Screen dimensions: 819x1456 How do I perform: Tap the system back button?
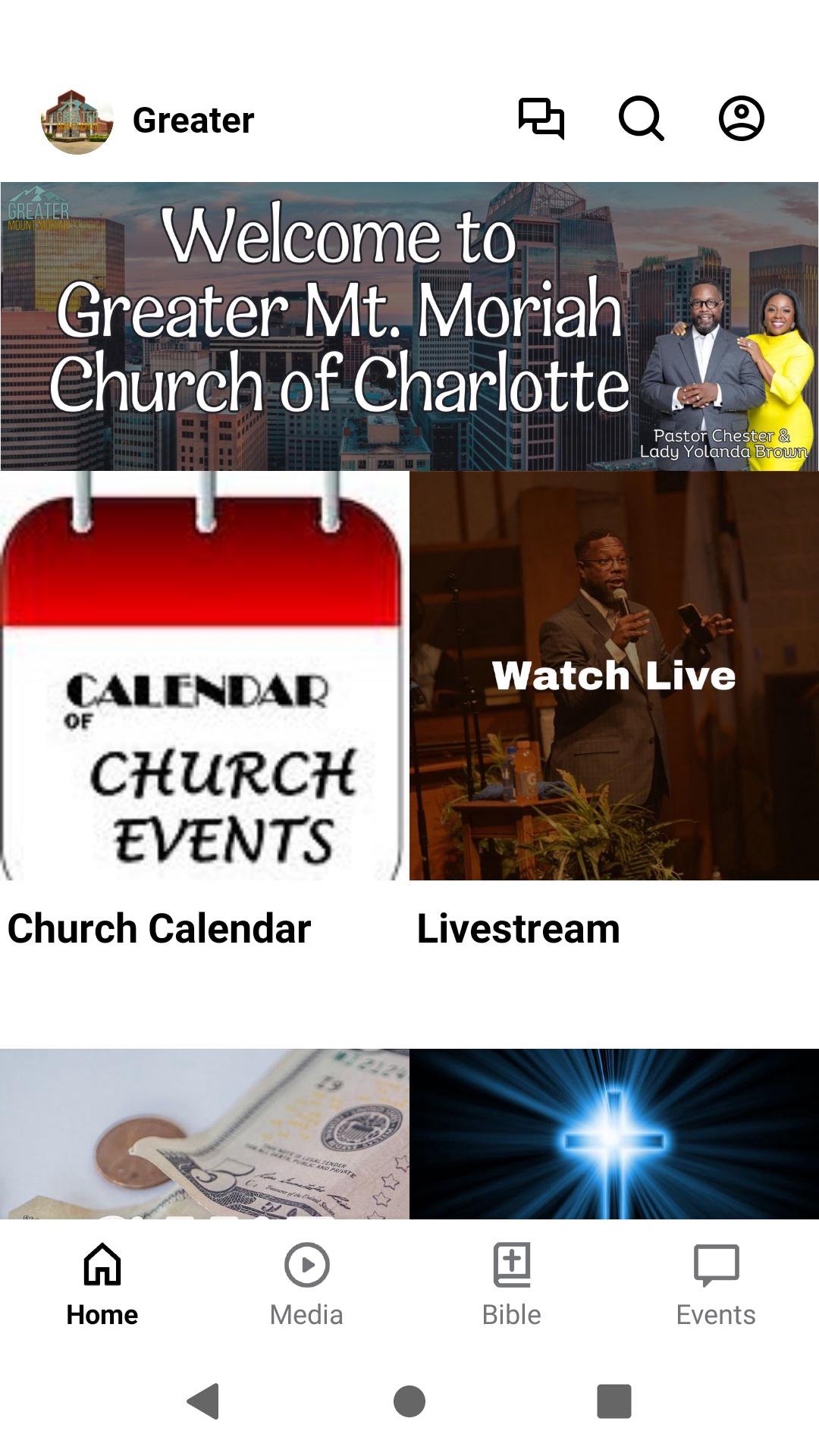203,1401
